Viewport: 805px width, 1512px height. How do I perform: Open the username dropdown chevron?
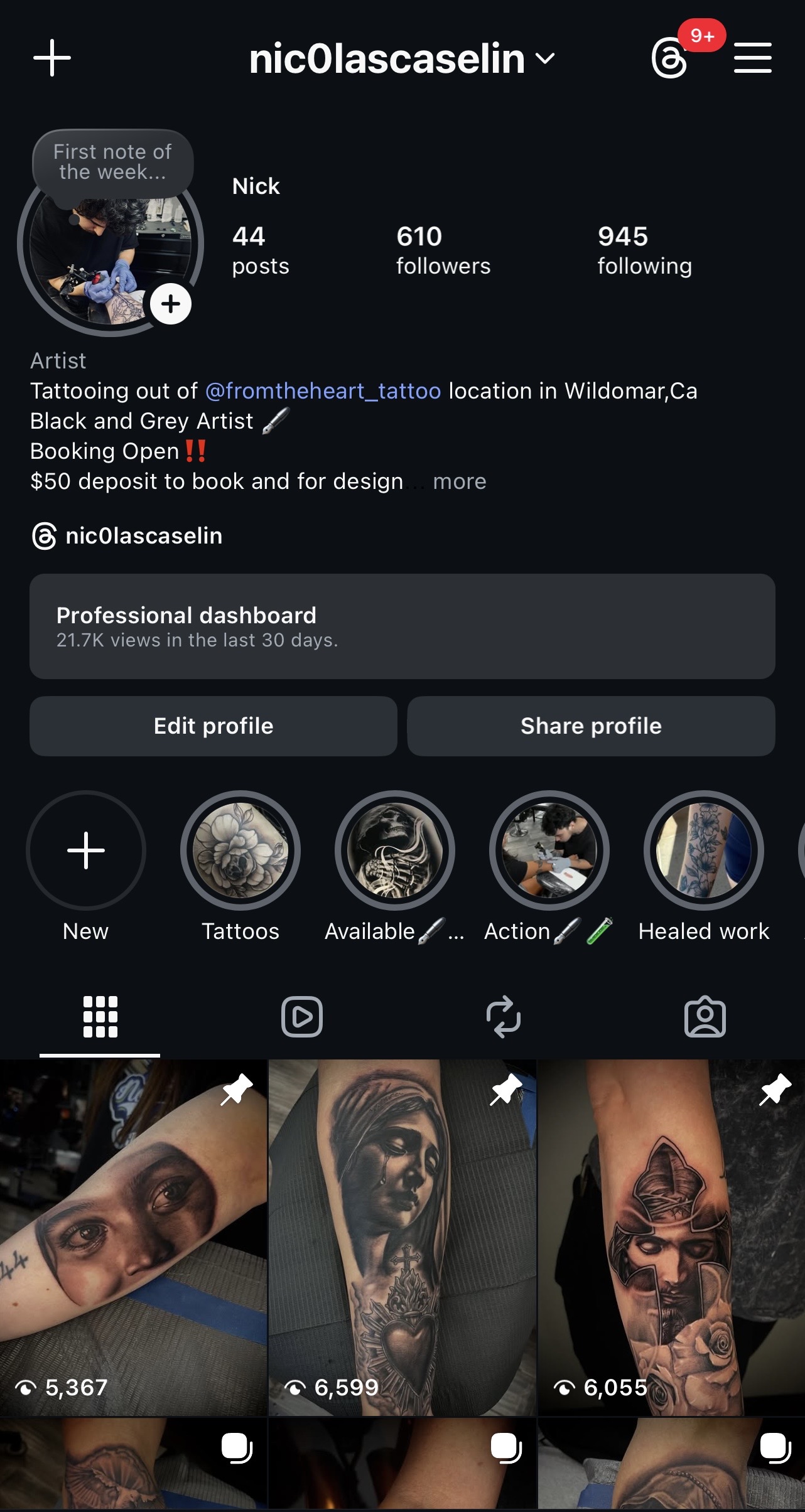(x=546, y=60)
